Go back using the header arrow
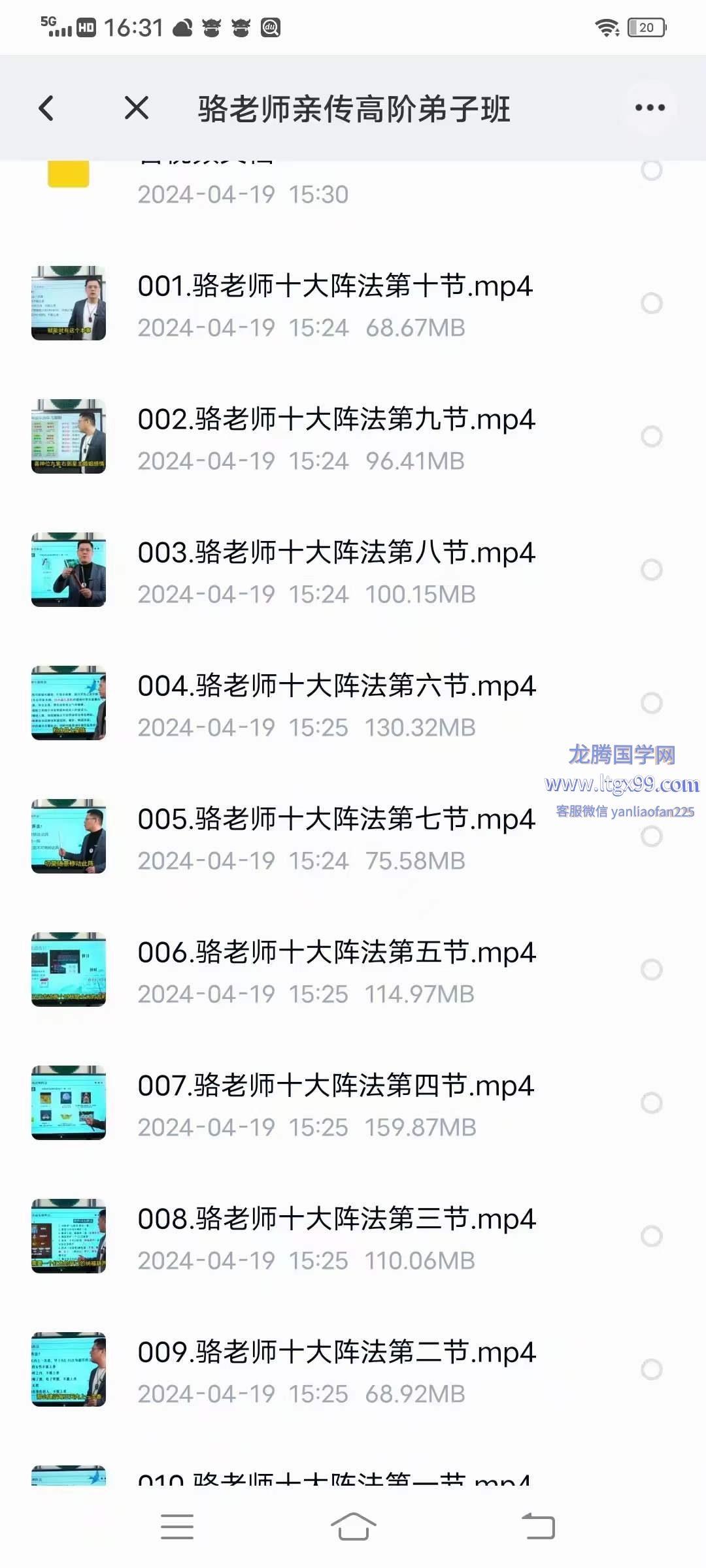The image size is (706, 1568). [46, 108]
